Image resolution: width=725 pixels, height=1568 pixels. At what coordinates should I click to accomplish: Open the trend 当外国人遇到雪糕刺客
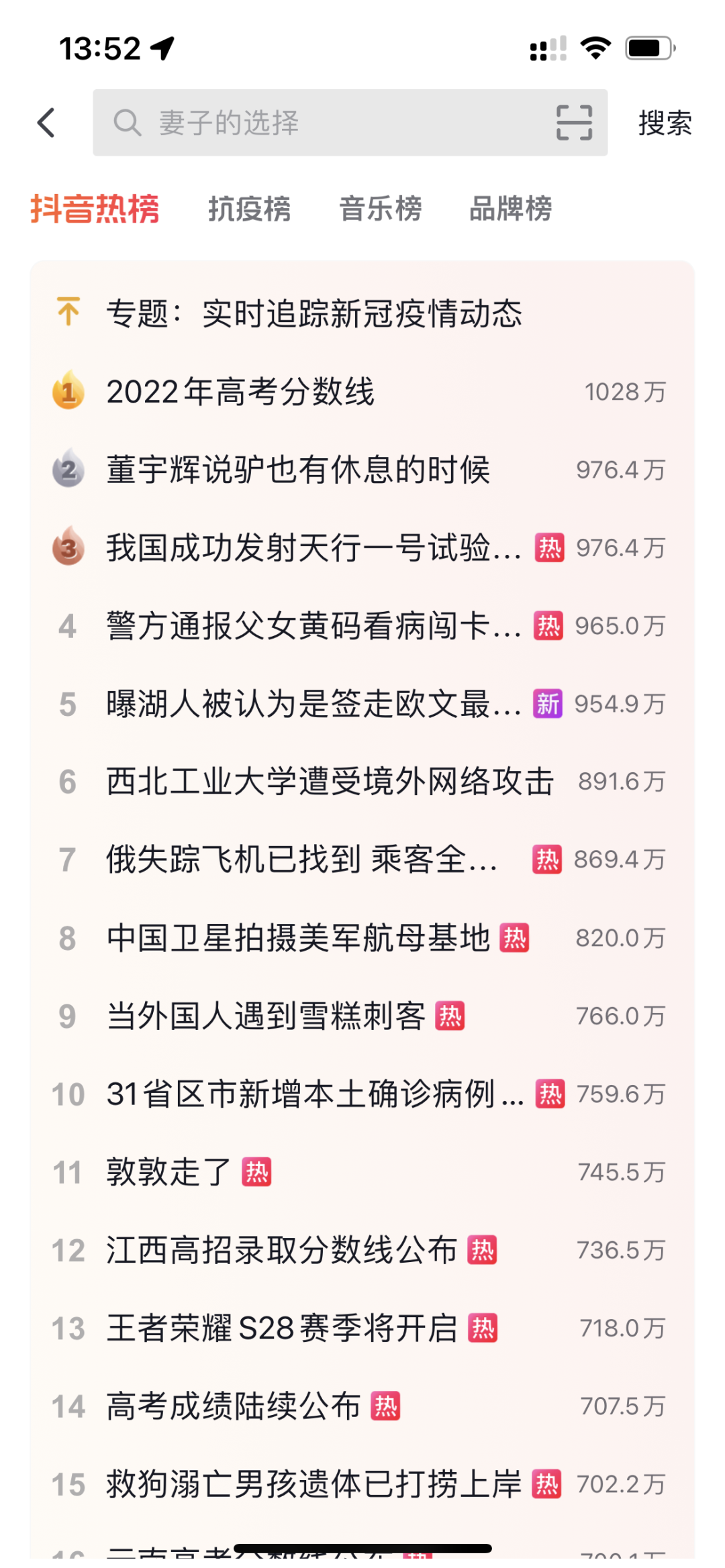click(x=266, y=1016)
